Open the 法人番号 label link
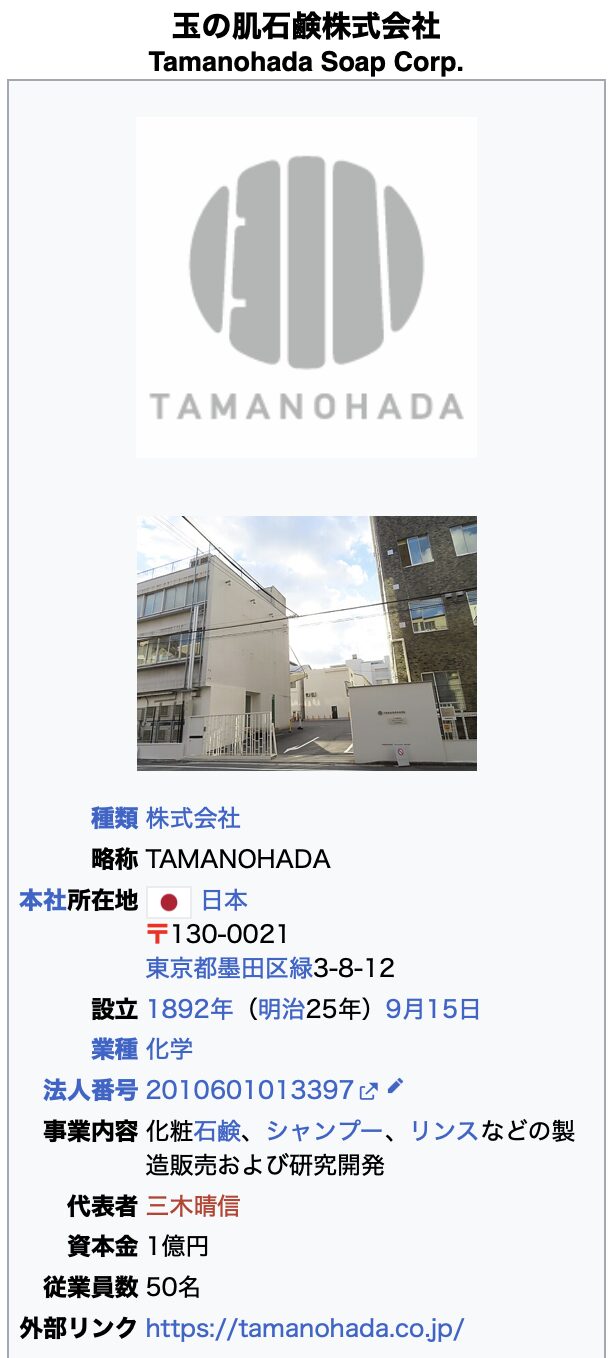 [x=89, y=1090]
